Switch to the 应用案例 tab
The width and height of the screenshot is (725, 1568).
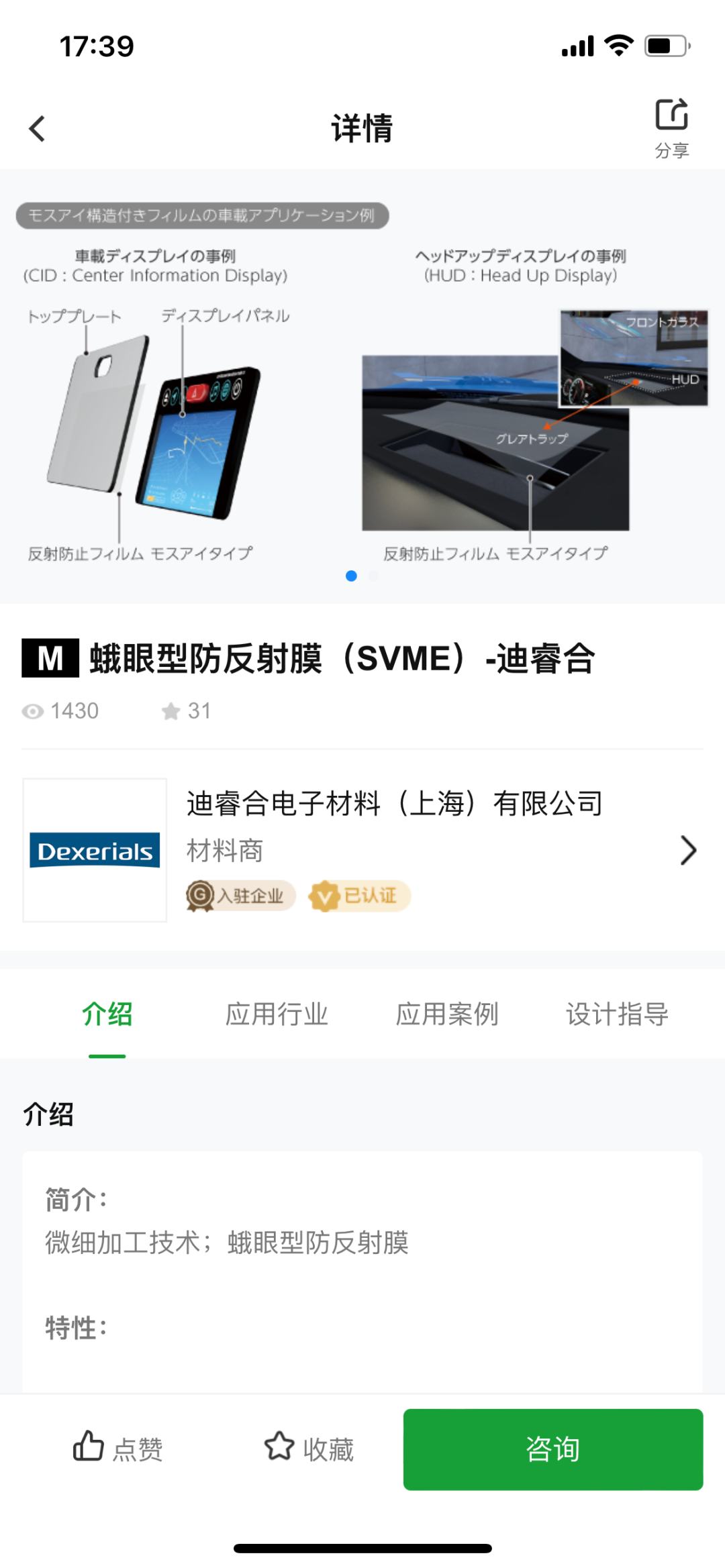447,1014
